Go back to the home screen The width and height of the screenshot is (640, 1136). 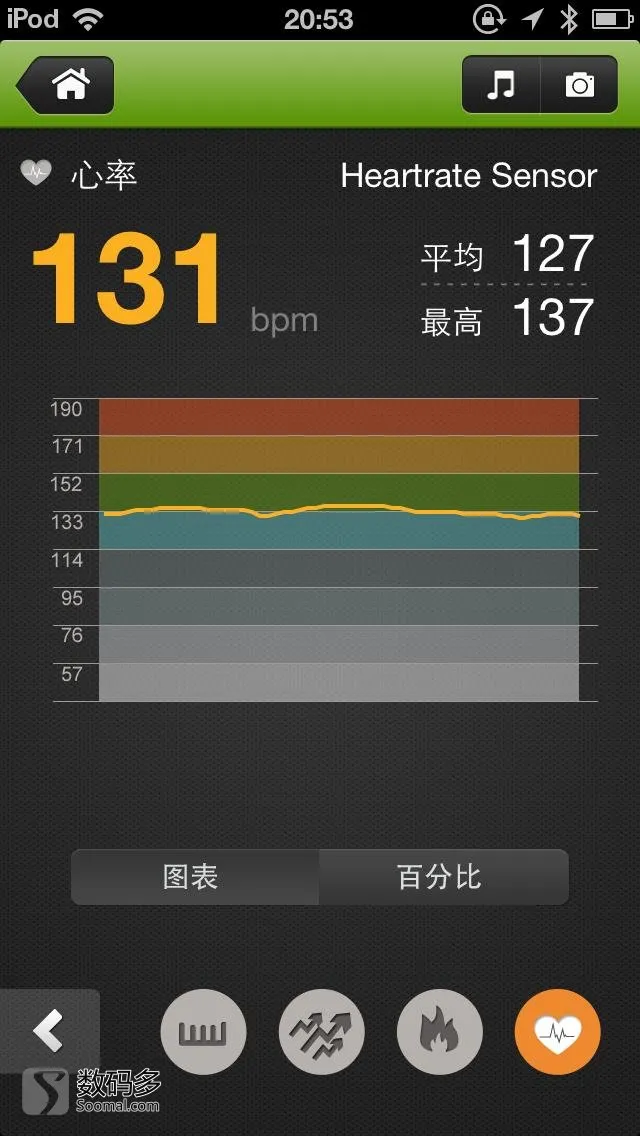tap(65, 85)
